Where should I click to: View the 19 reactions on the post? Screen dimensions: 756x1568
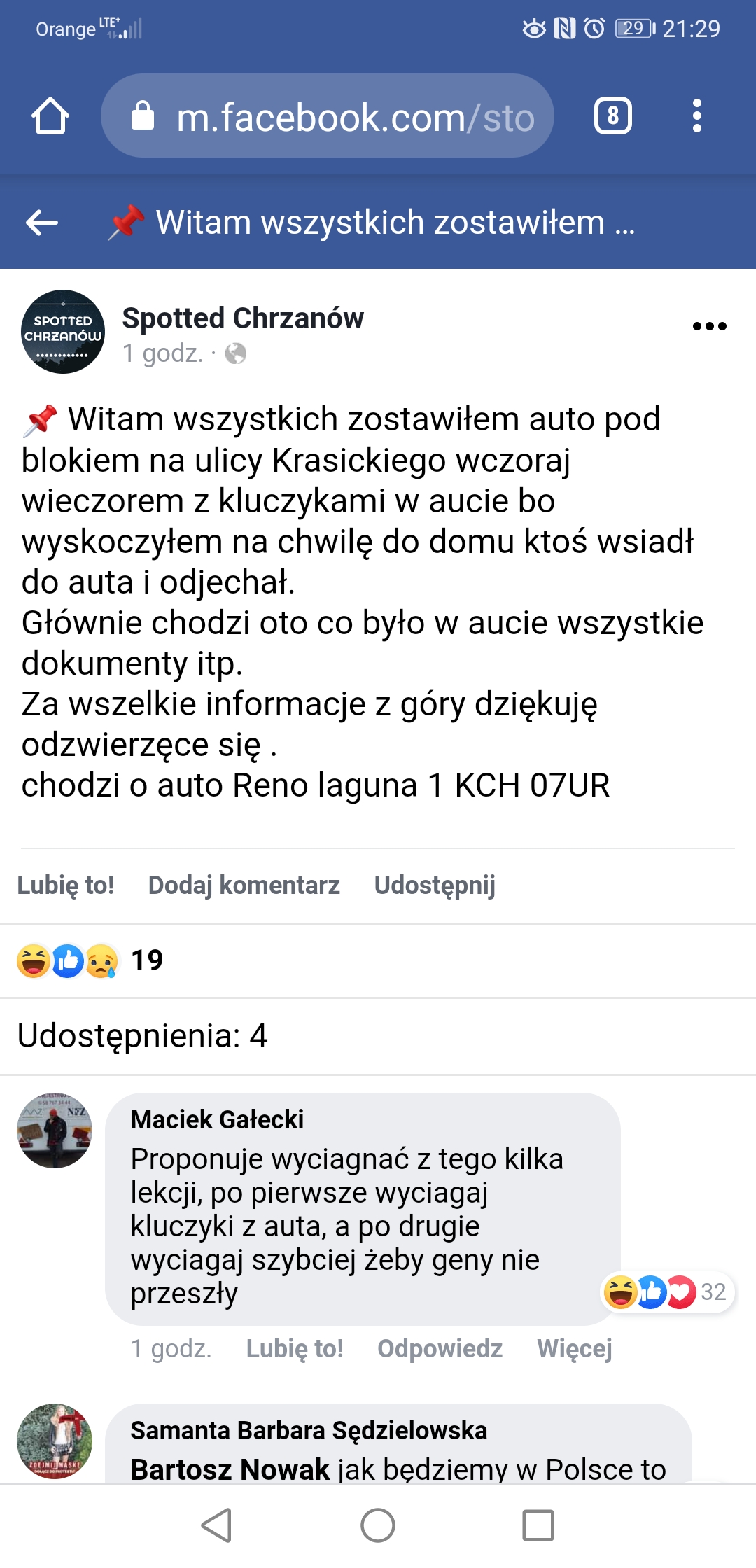pos(91,960)
